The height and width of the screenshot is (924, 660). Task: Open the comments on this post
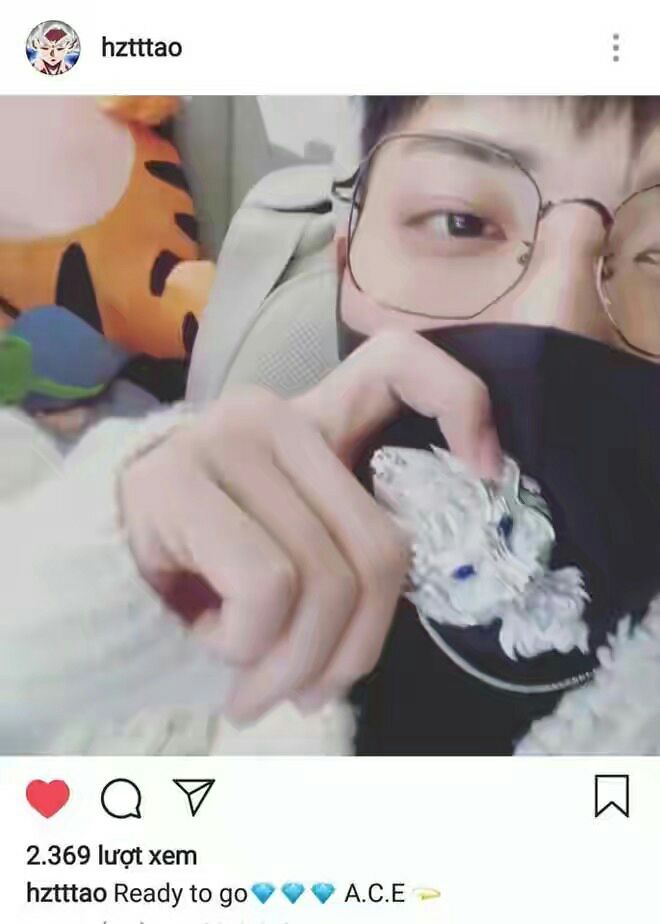point(121,799)
